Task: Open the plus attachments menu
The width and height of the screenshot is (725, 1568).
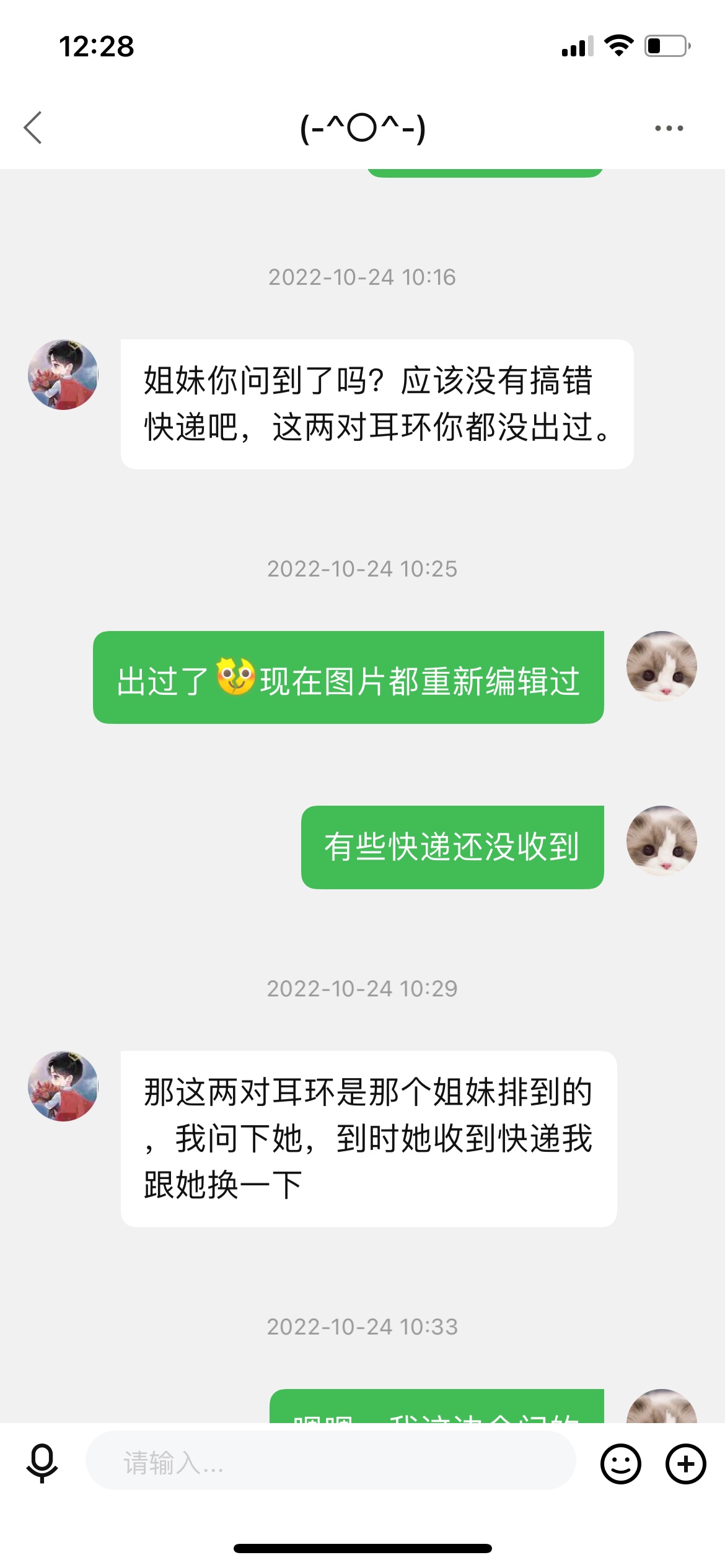Action: point(685,1464)
